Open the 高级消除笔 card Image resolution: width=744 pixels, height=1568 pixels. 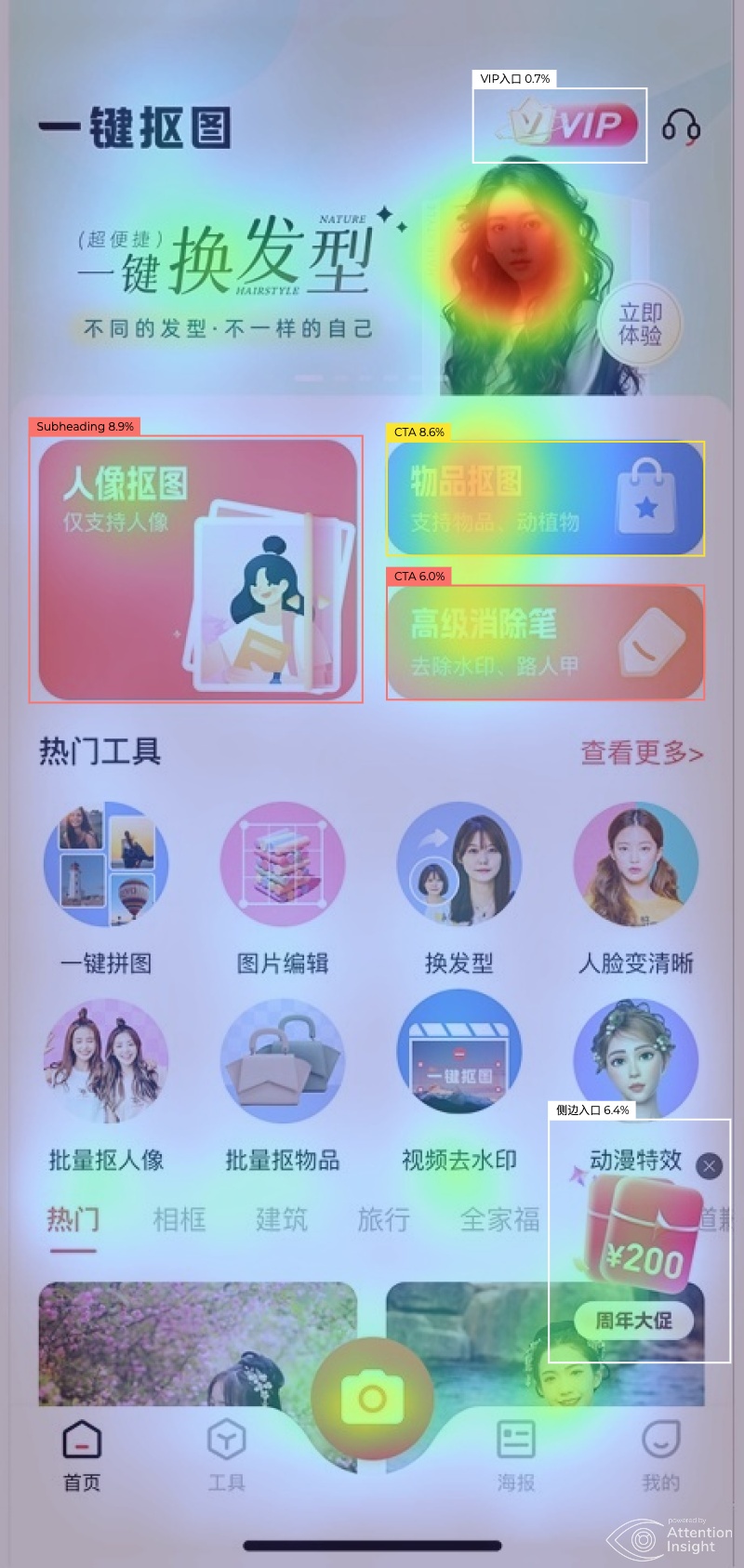click(545, 642)
